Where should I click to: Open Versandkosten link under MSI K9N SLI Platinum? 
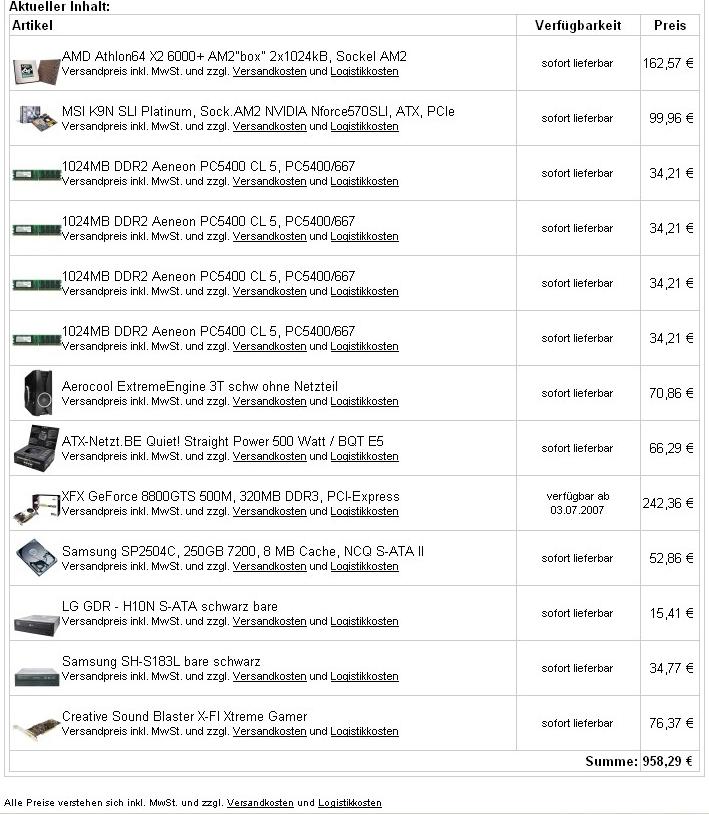(269, 127)
